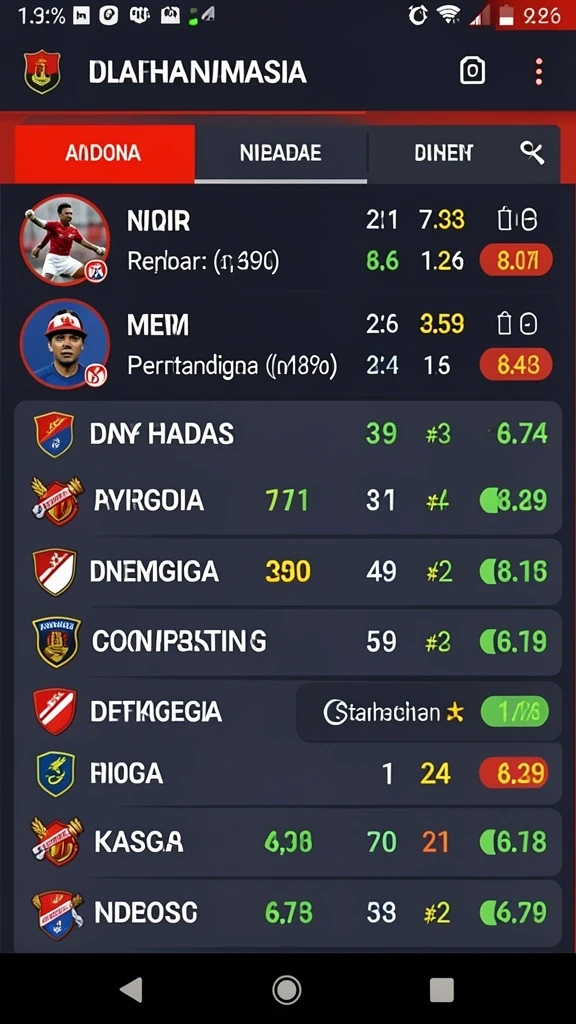The image size is (576, 1024).
Task: Open the FIIOGA team row
Action: click(x=288, y=774)
